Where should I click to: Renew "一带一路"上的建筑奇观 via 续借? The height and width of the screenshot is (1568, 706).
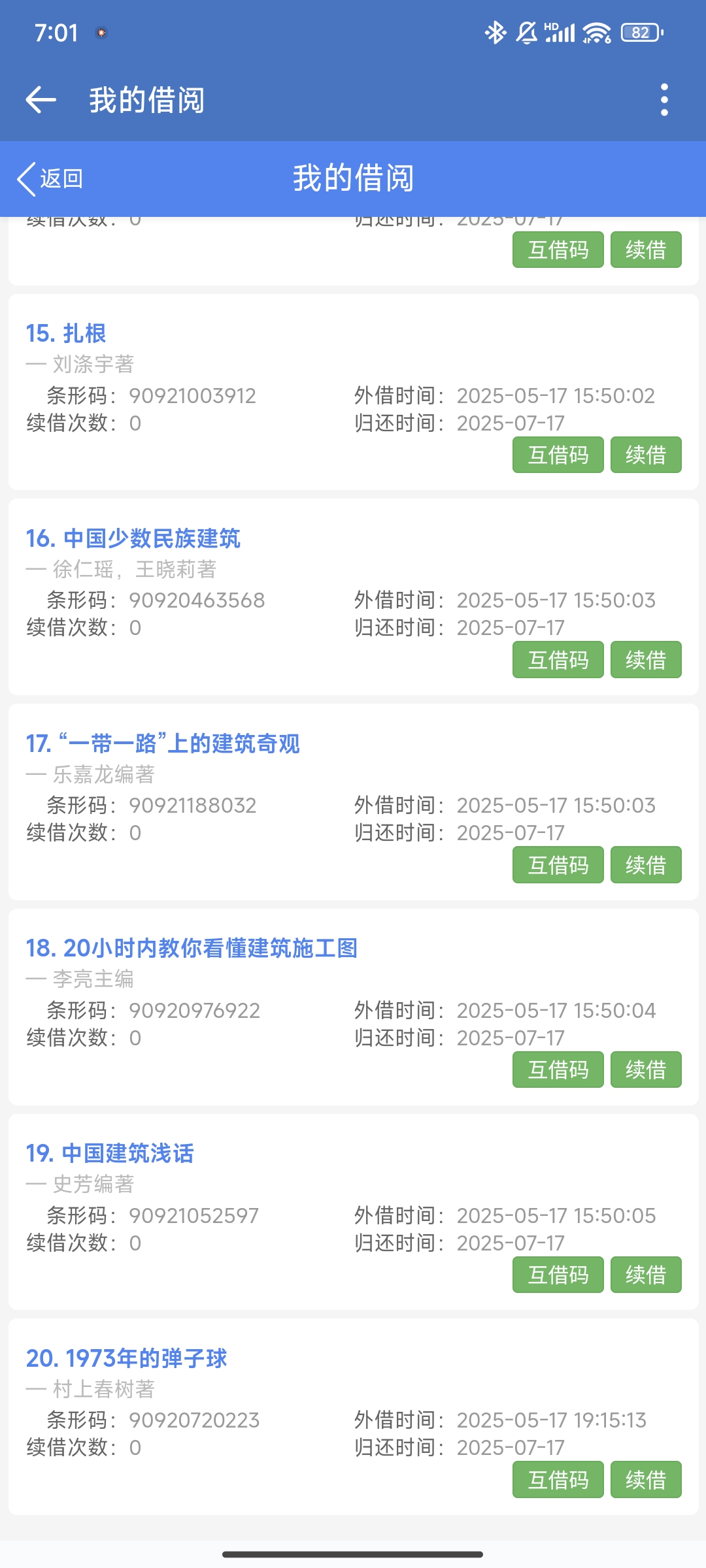point(646,865)
